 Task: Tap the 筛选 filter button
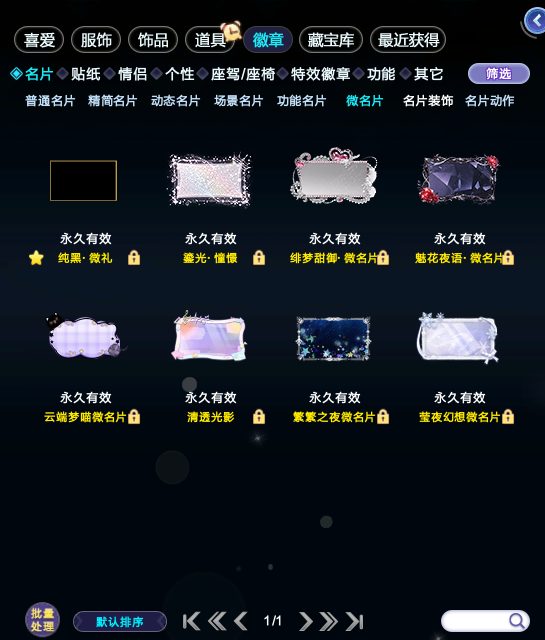click(x=498, y=74)
